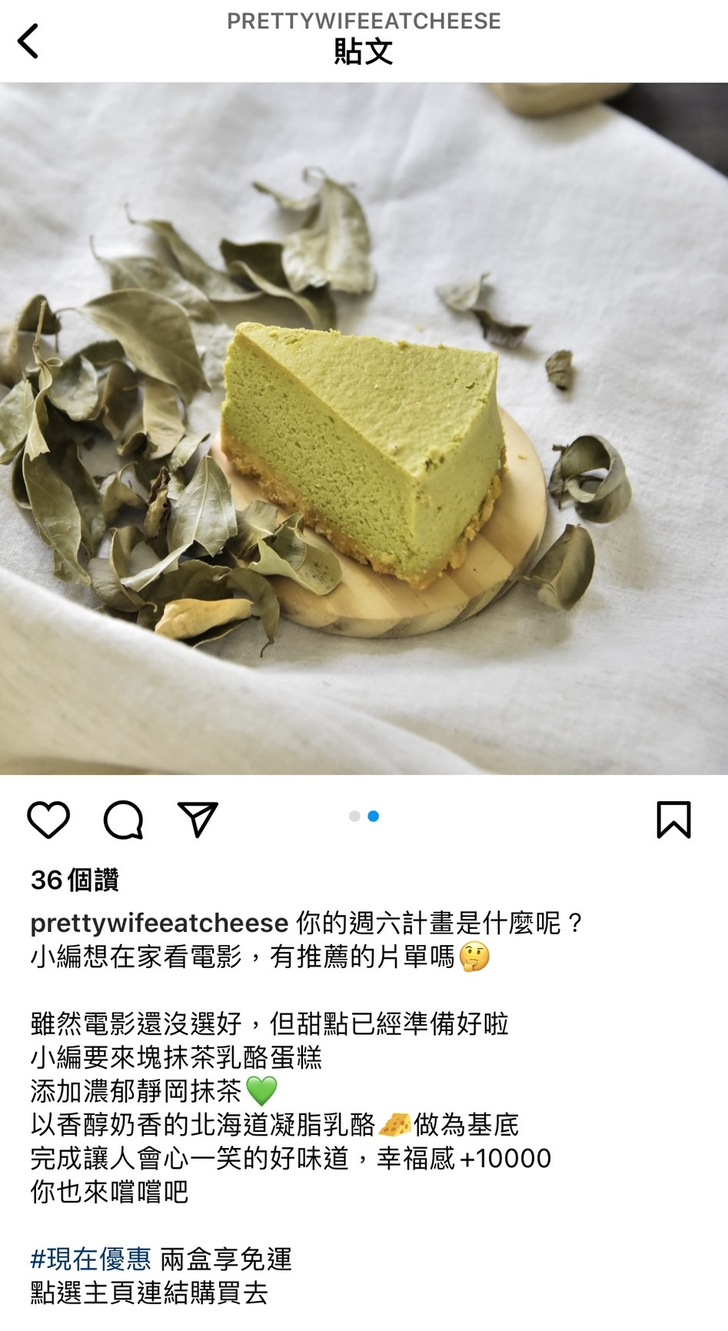Open the #現在優惠 hashtag
The height and width of the screenshot is (1331, 728).
click(91, 1257)
